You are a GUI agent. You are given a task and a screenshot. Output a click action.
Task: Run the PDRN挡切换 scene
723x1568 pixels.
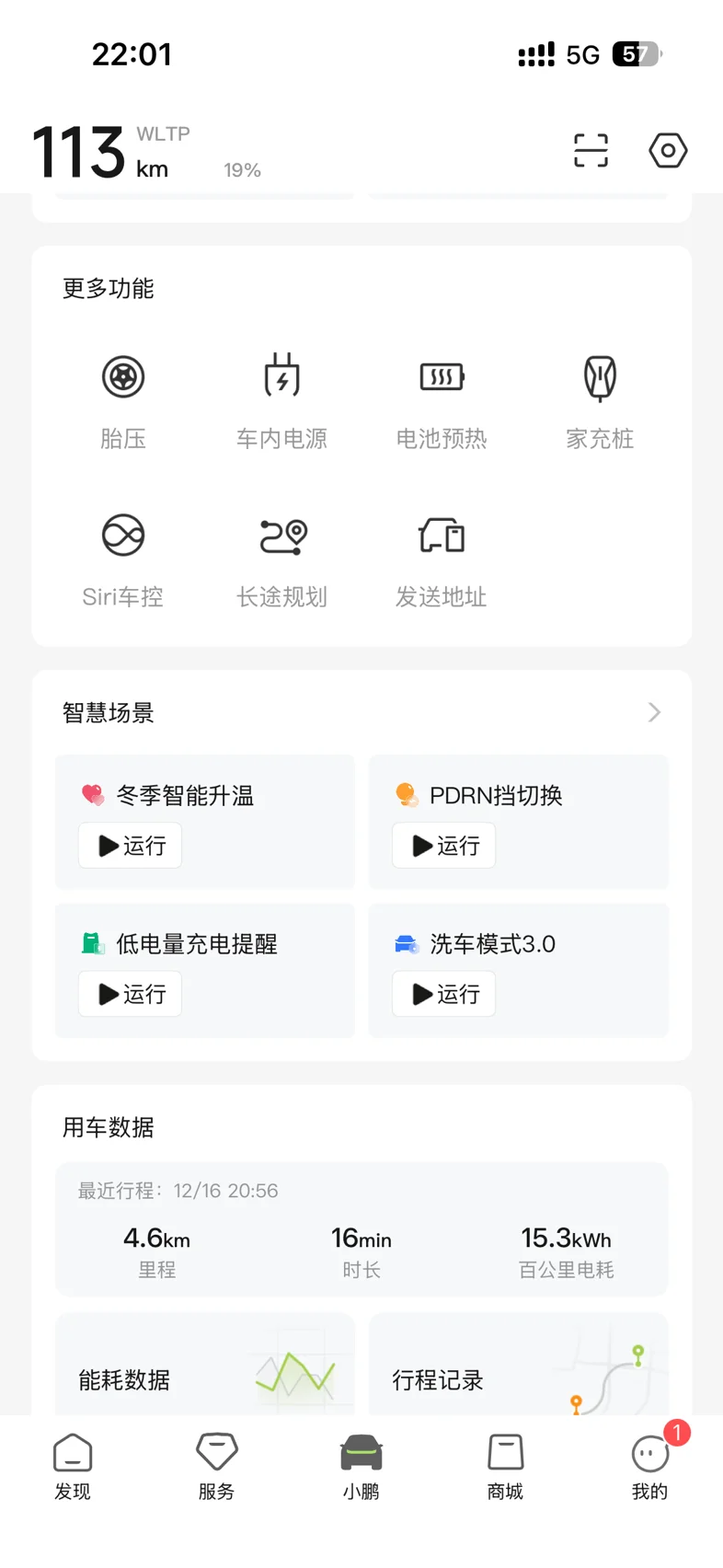pyautogui.click(x=443, y=846)
